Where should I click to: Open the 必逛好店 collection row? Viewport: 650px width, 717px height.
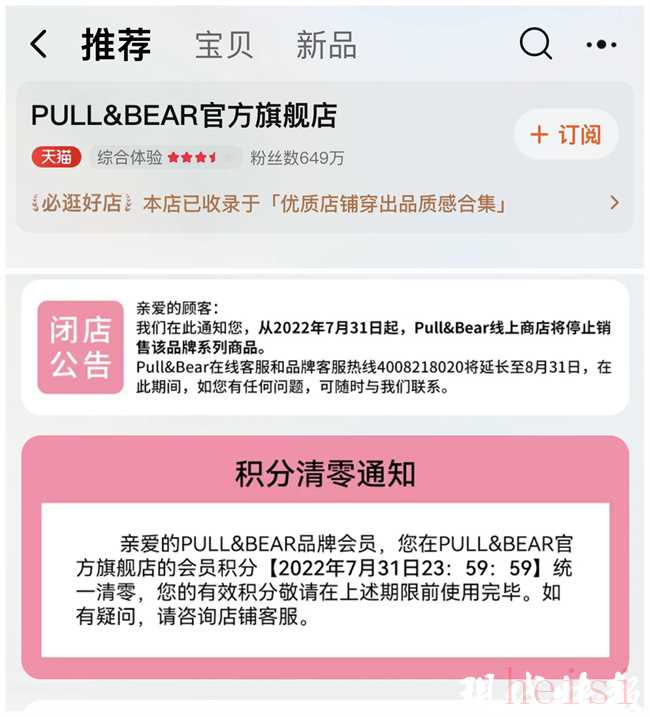pyautogui.click(x=325, y=204)
